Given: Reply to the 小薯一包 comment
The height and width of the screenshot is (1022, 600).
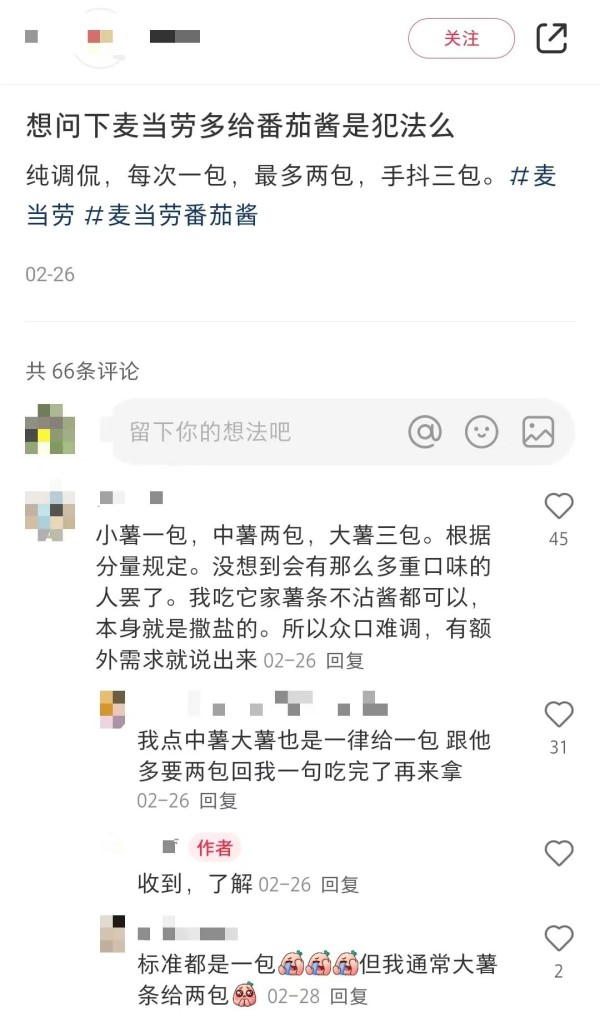Looking at the screenshot, I should (x=346, y=660).
